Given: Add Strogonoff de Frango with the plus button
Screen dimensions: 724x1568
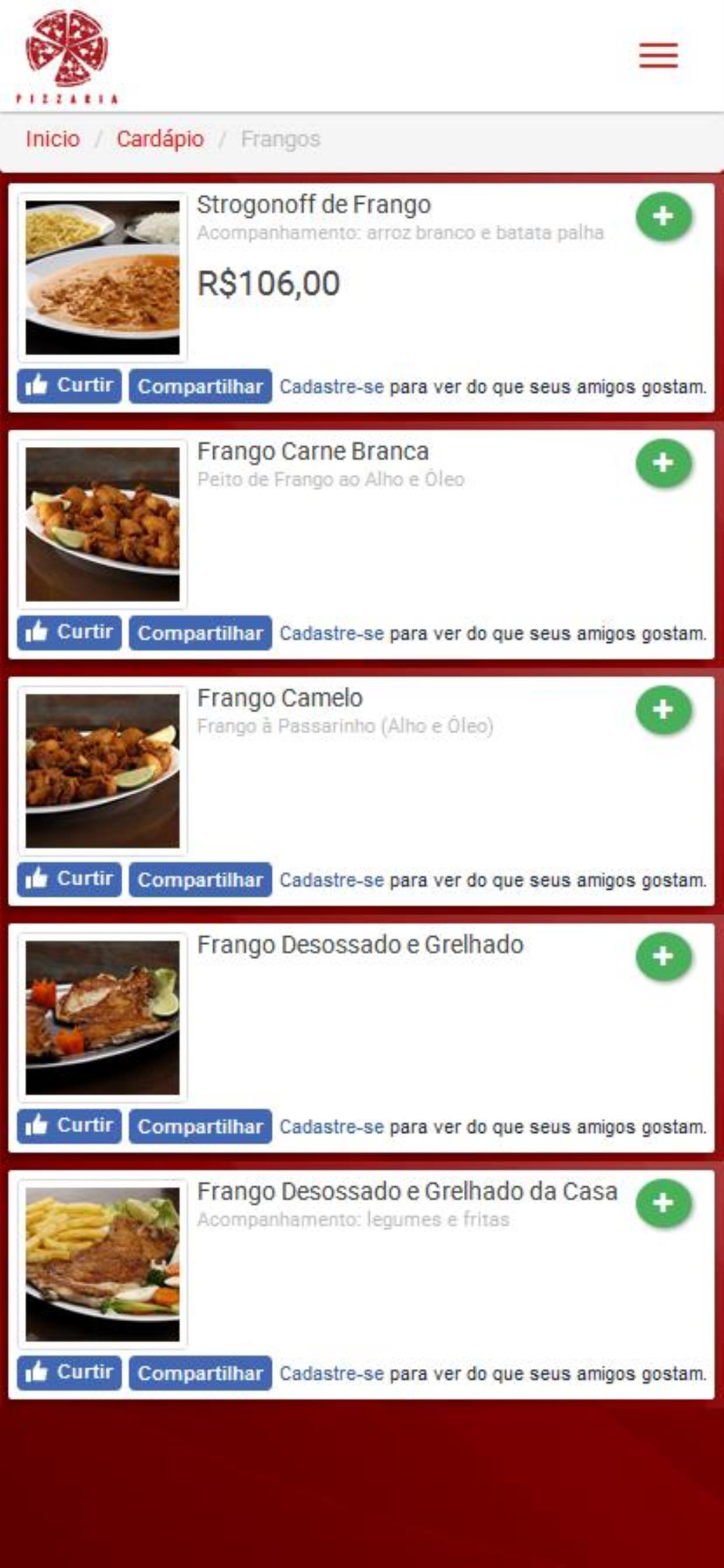Looking at the screenshot, I should [x=664, y=216].
